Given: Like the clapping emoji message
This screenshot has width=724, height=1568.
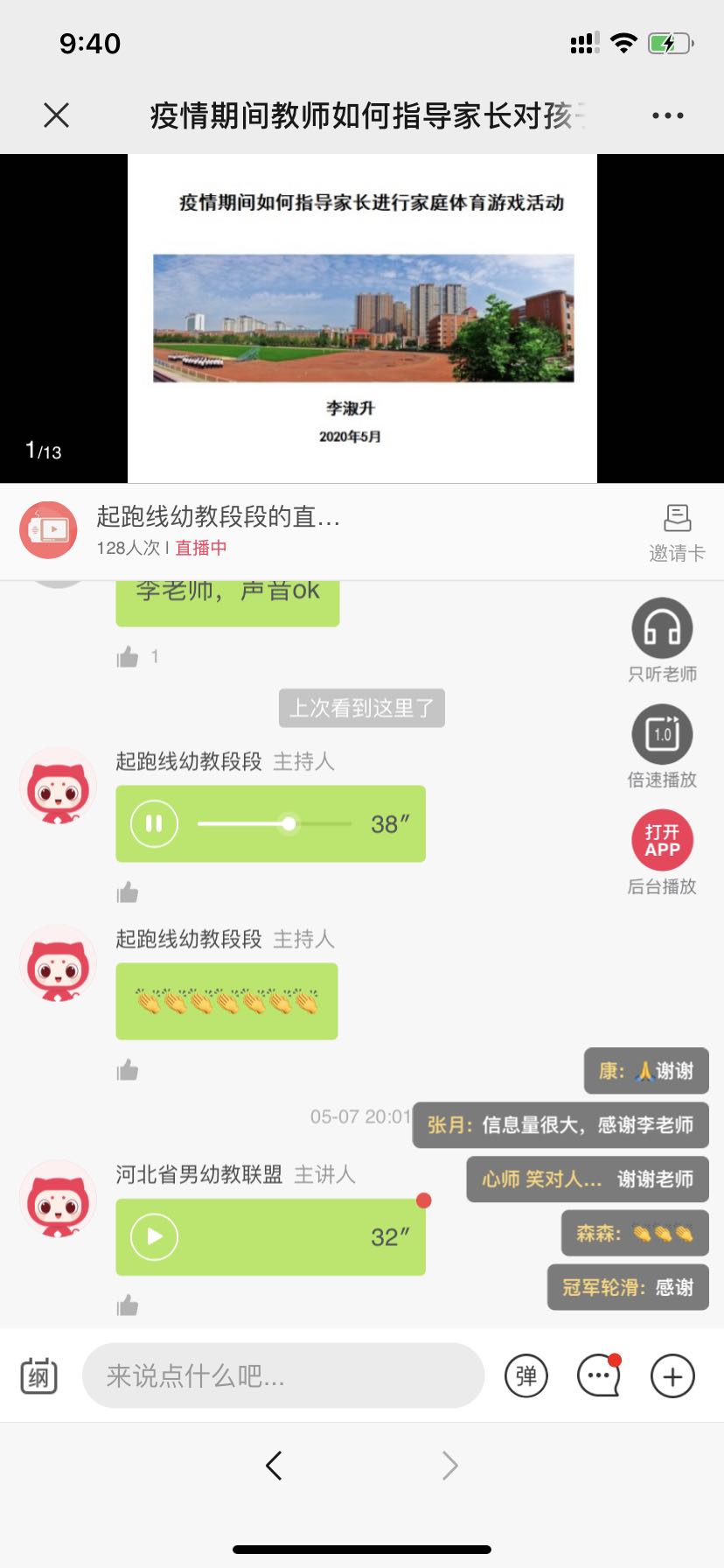Looking at the screenshot, I should coord(128,1070).
